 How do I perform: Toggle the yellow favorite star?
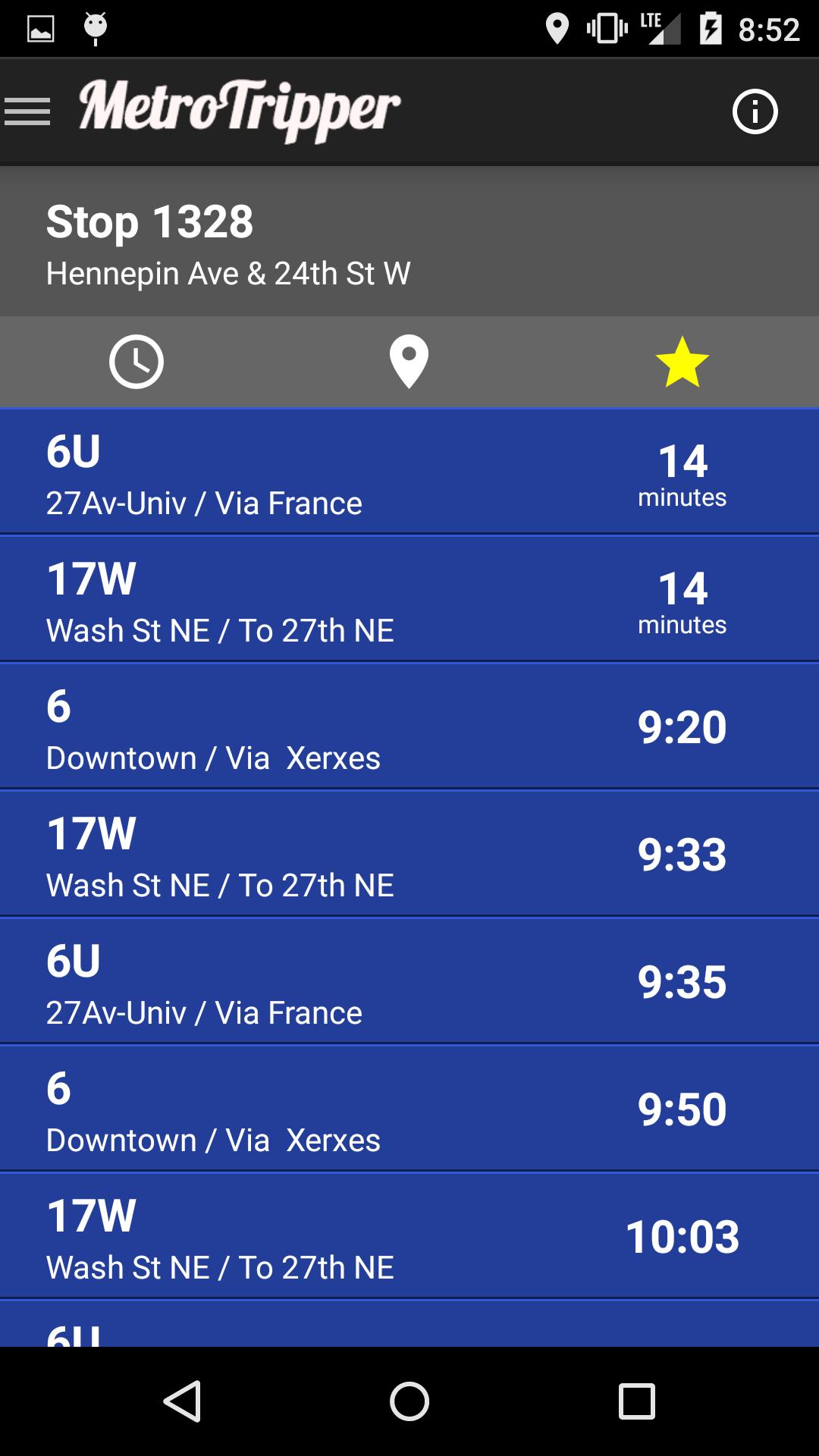[x=682, y=362]
